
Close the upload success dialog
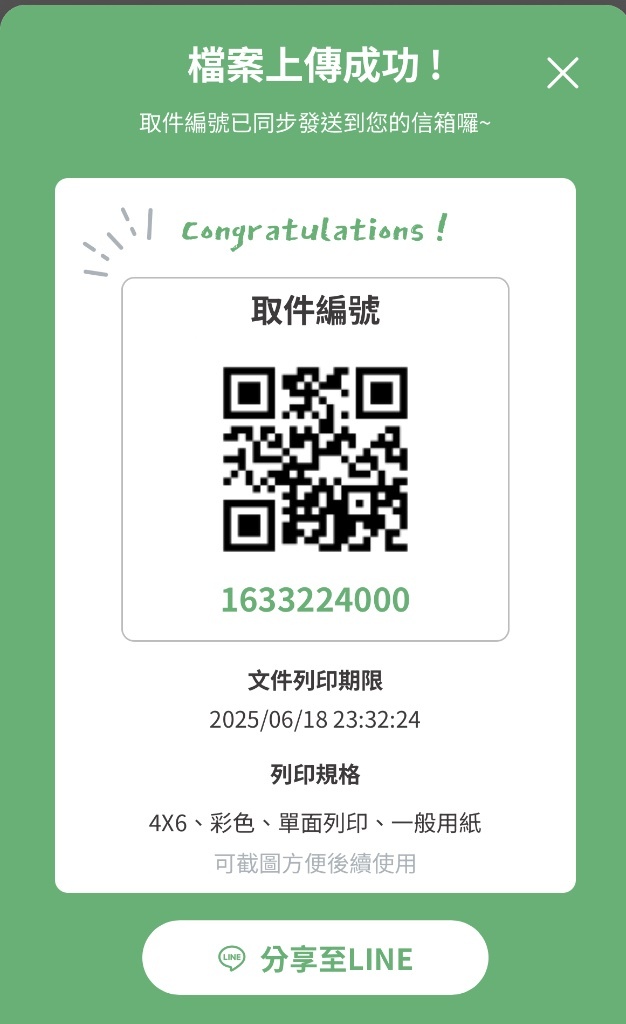point(563,73)
